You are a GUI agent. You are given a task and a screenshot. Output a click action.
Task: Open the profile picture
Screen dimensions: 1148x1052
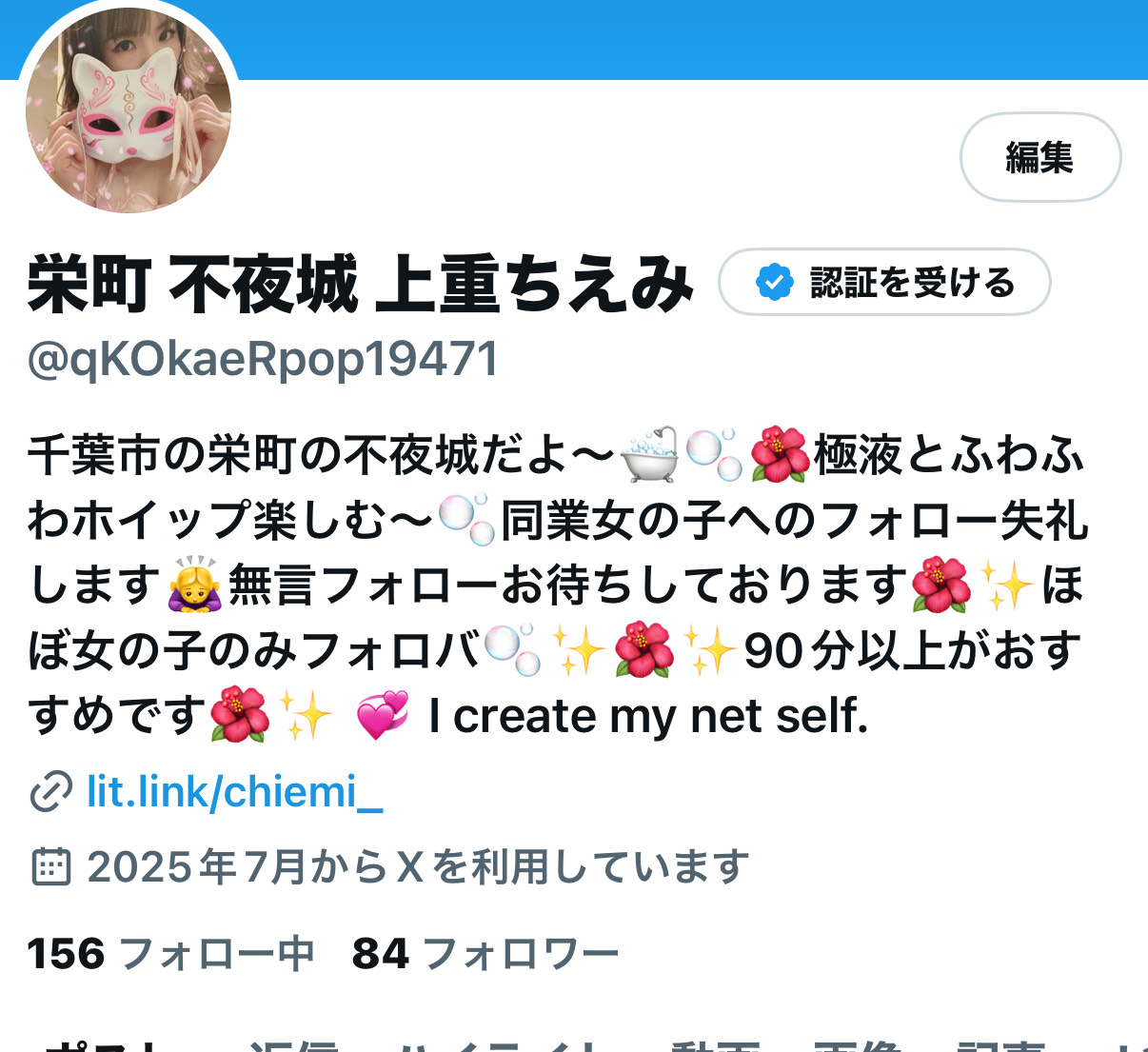(129, 109)
